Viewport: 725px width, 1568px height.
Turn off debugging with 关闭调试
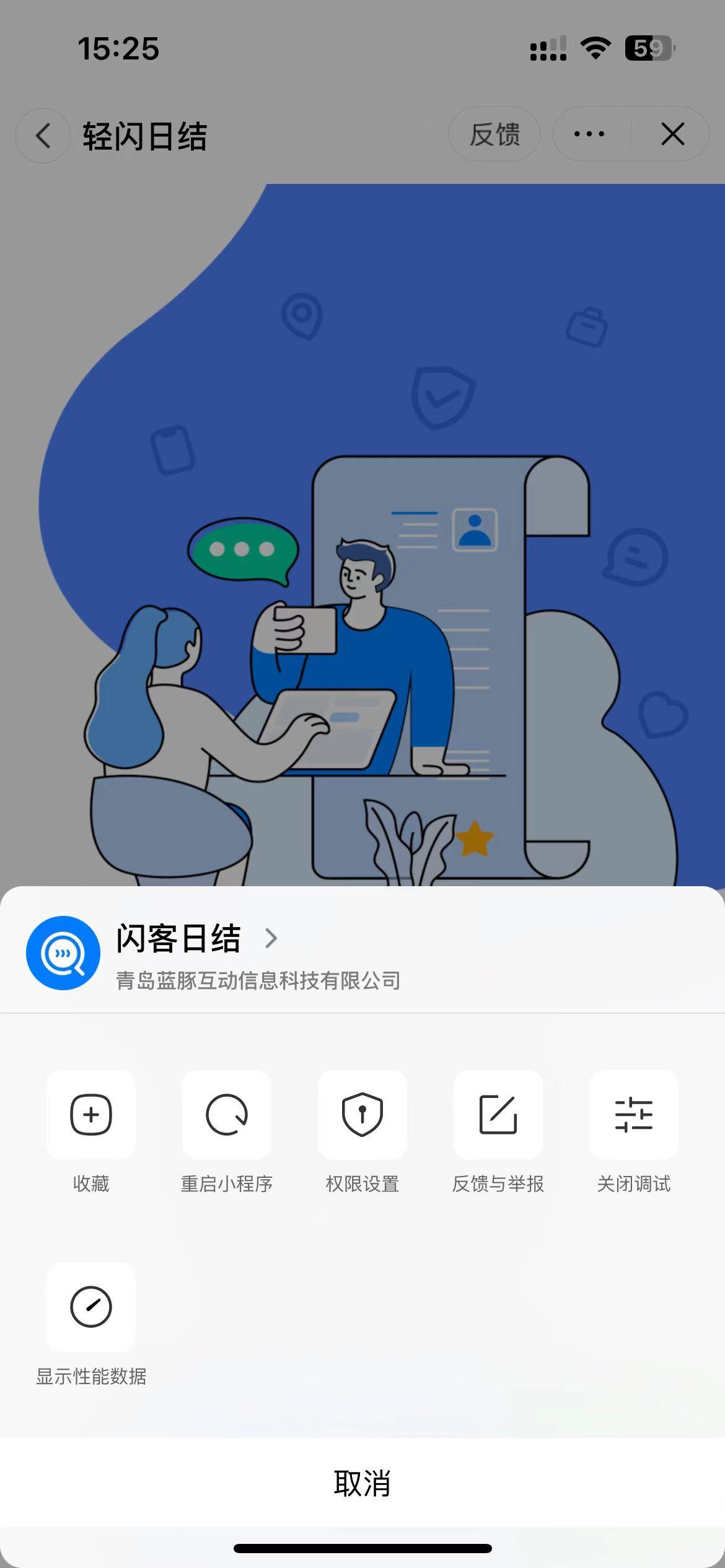[633, 1115]
